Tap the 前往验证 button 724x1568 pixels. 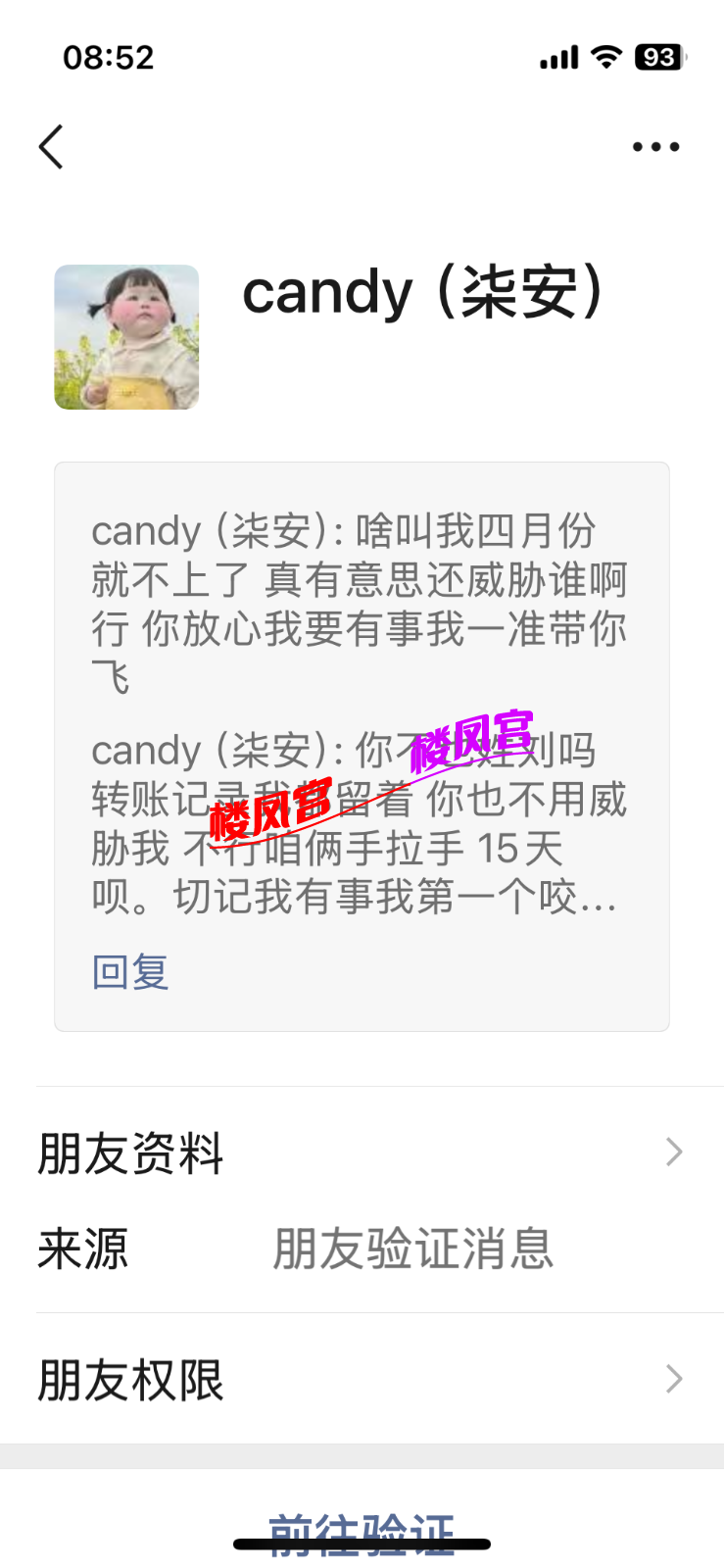point(362,1534)
